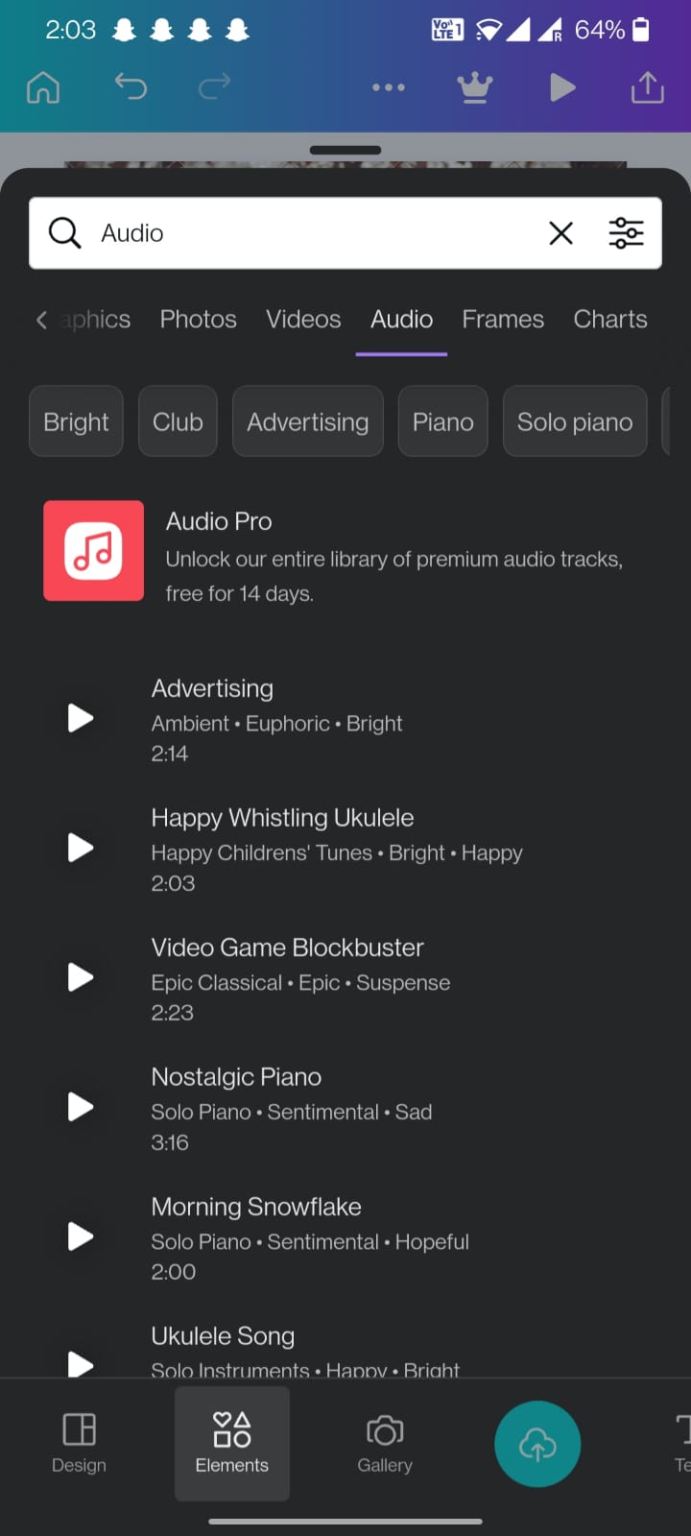Select the Solo piano chip
691x1536 pixels.
tap(574, 422)
